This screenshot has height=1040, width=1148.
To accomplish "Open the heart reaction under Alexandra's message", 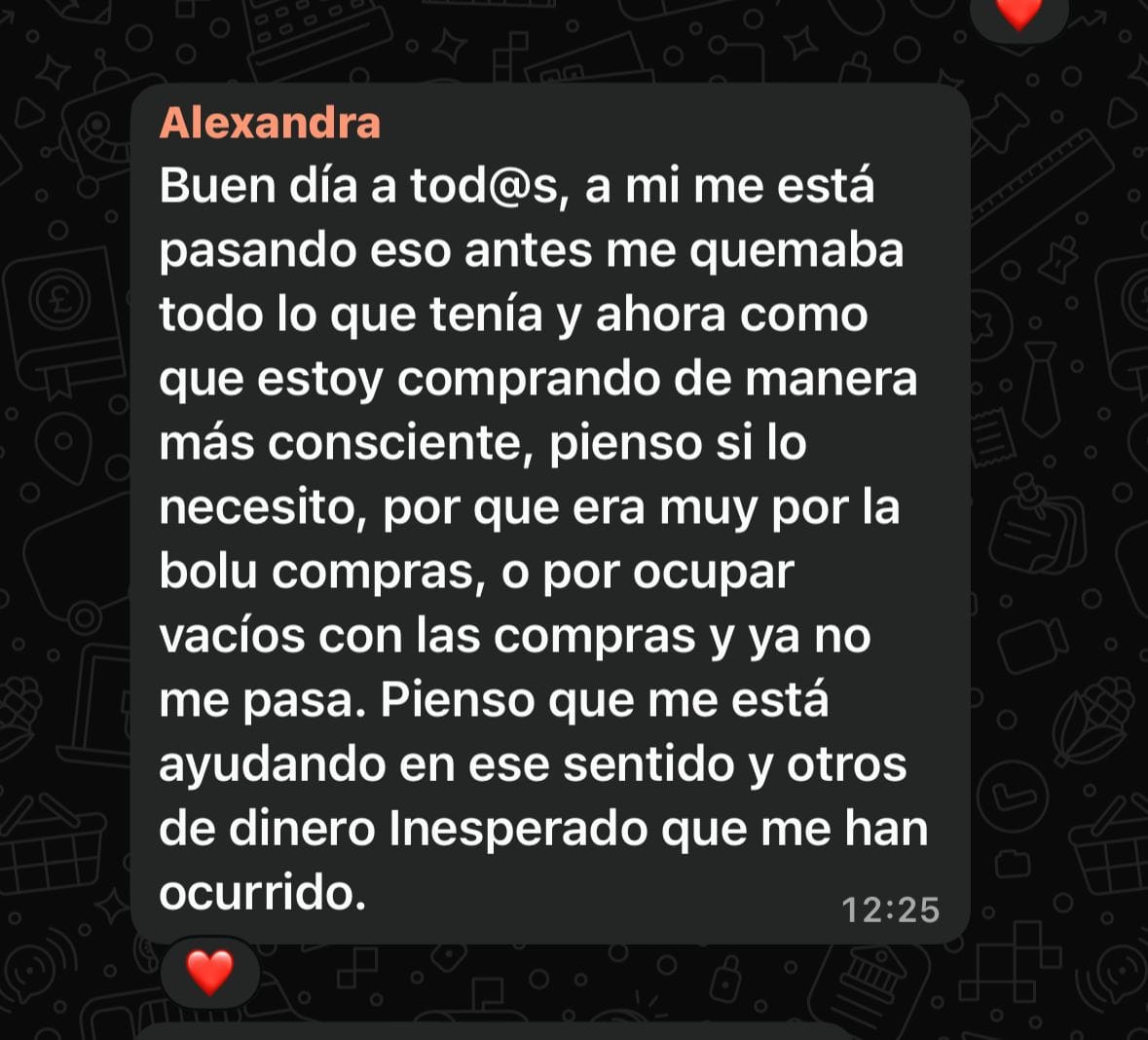I will (x=210, y=971).
